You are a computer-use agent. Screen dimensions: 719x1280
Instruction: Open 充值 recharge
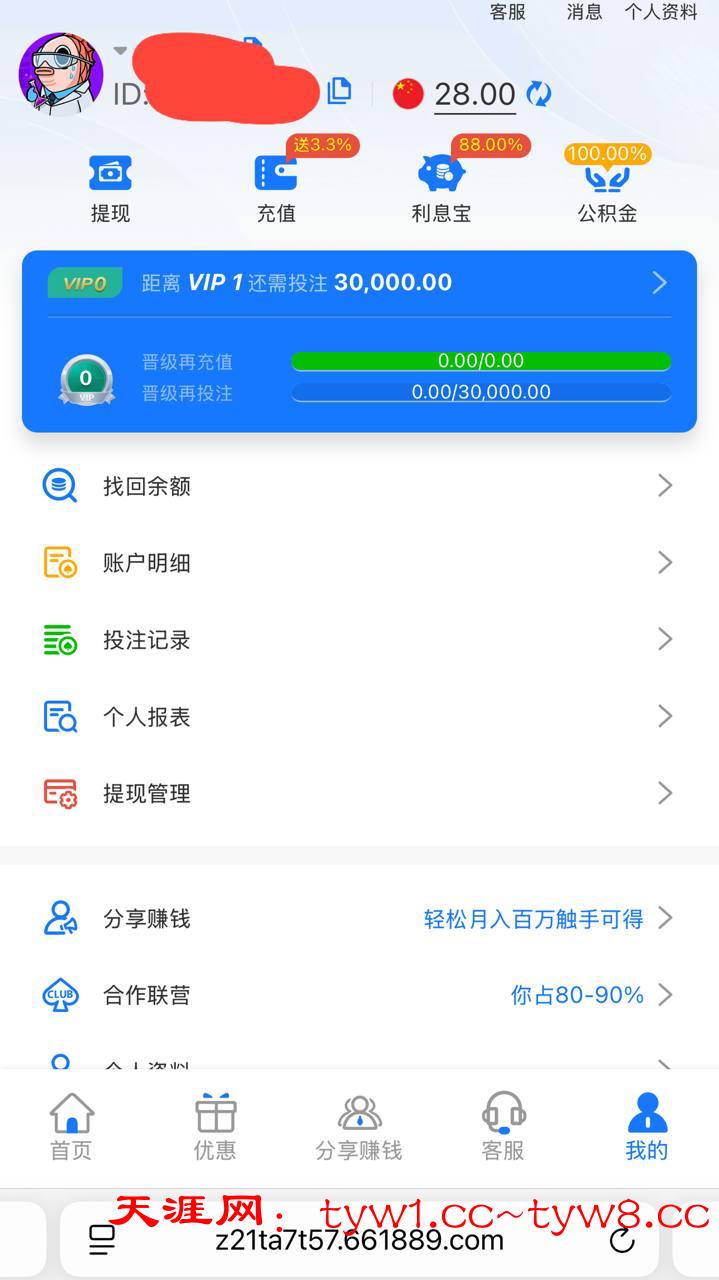(276, 188)
